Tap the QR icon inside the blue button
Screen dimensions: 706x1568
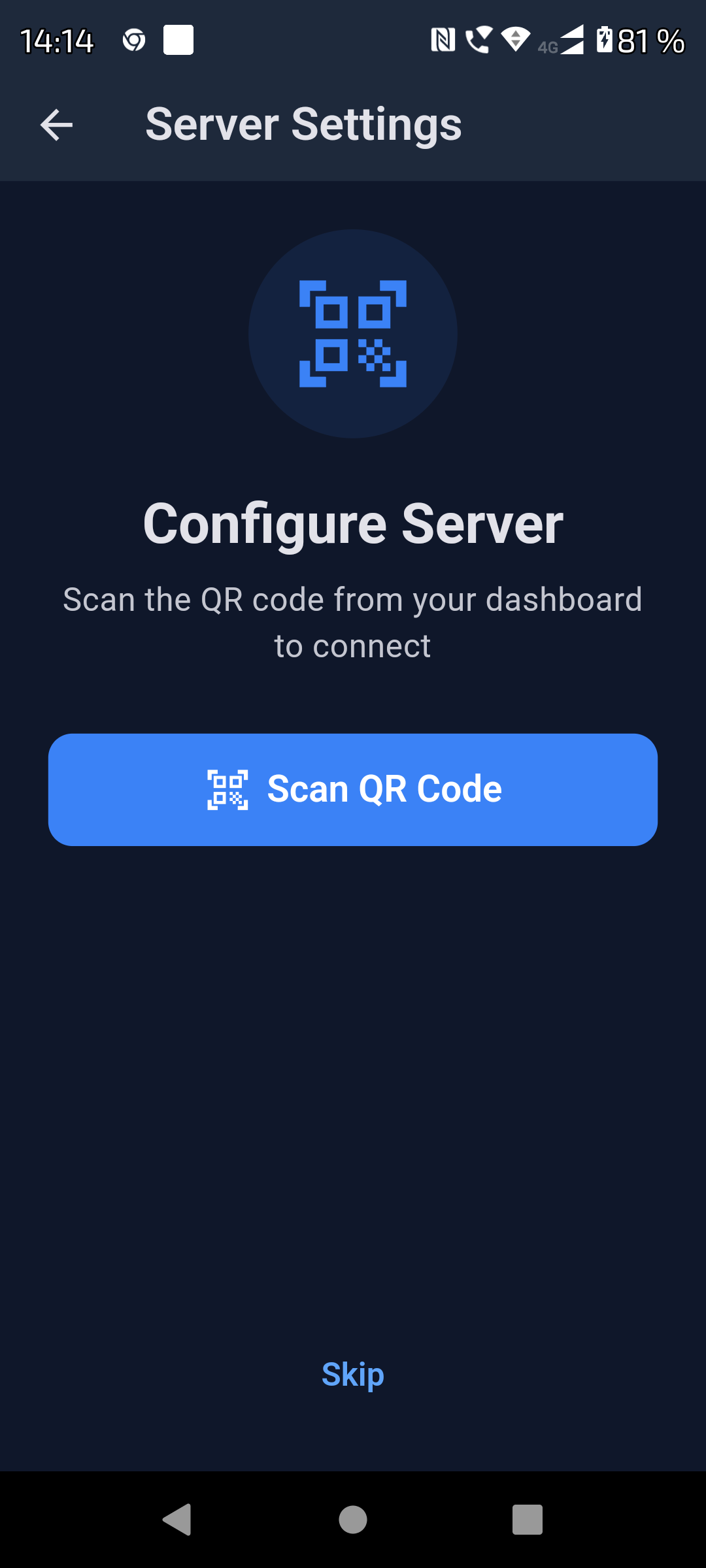pos(227,789)
